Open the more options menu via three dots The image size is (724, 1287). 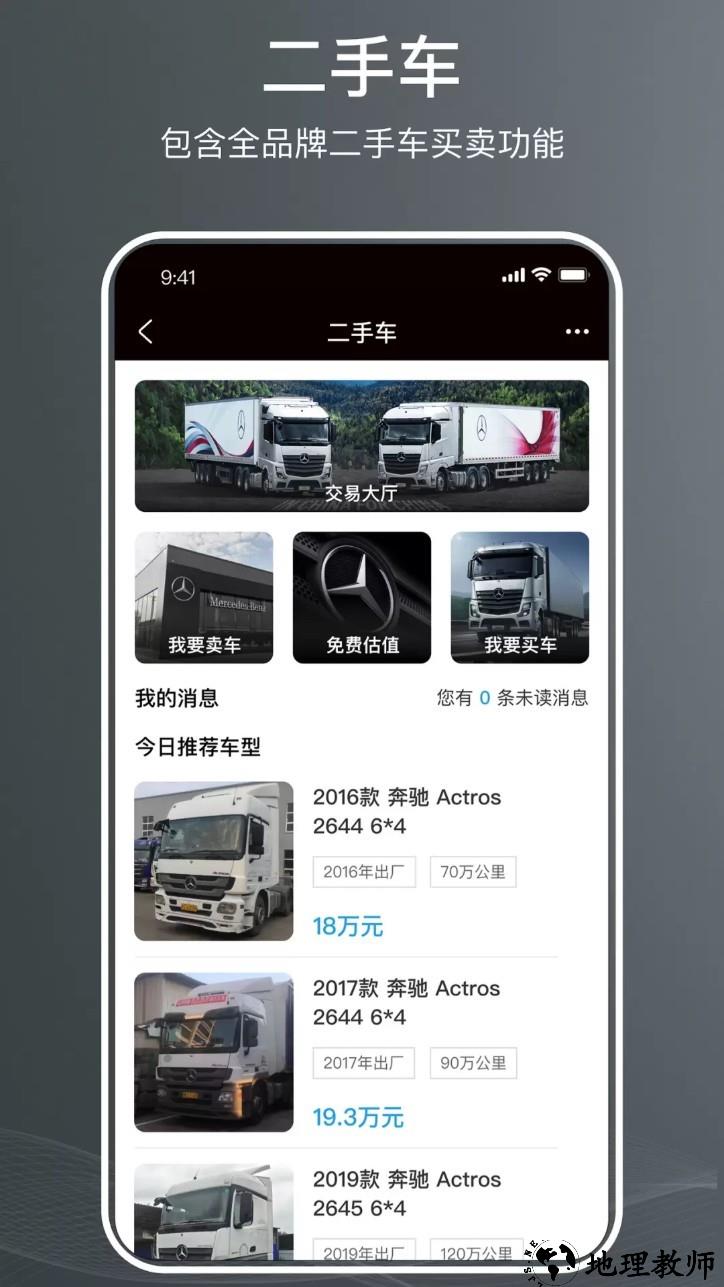click(576, 330)
